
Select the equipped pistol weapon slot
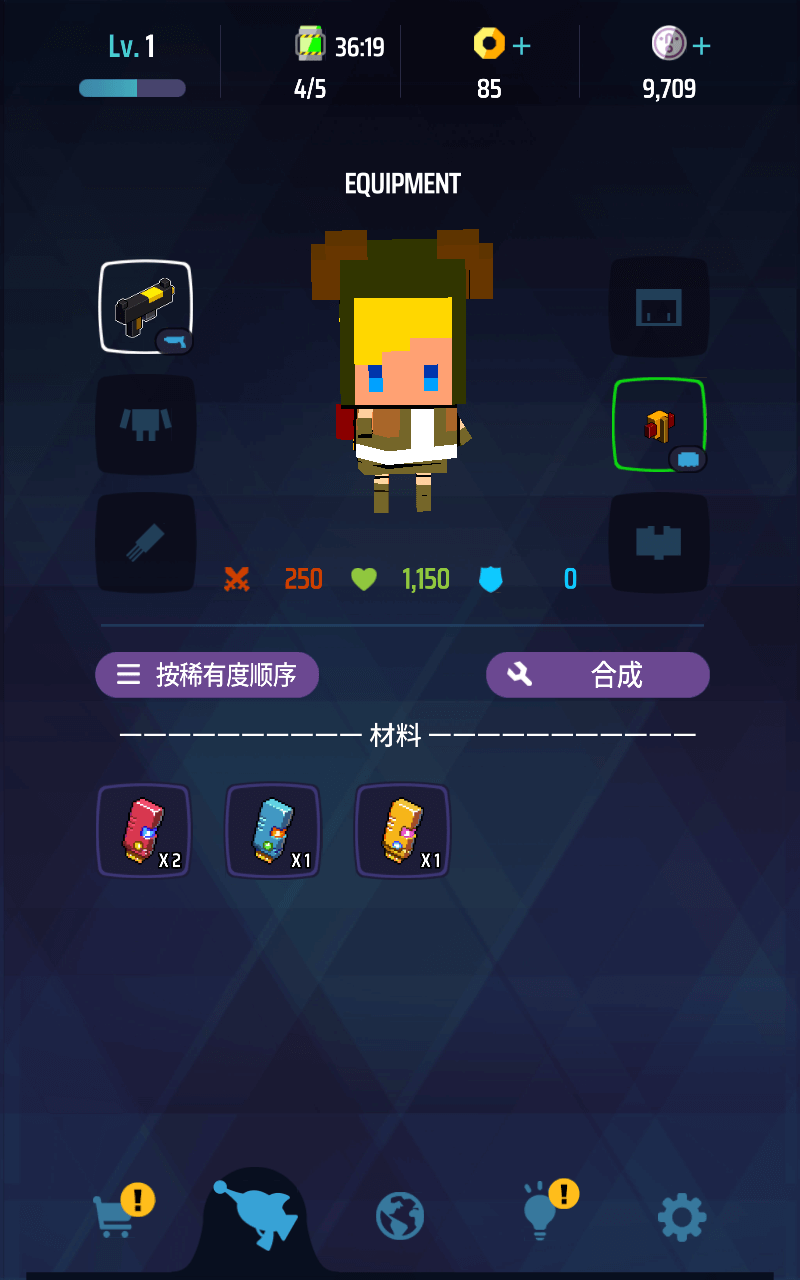[x=146, y=307]
